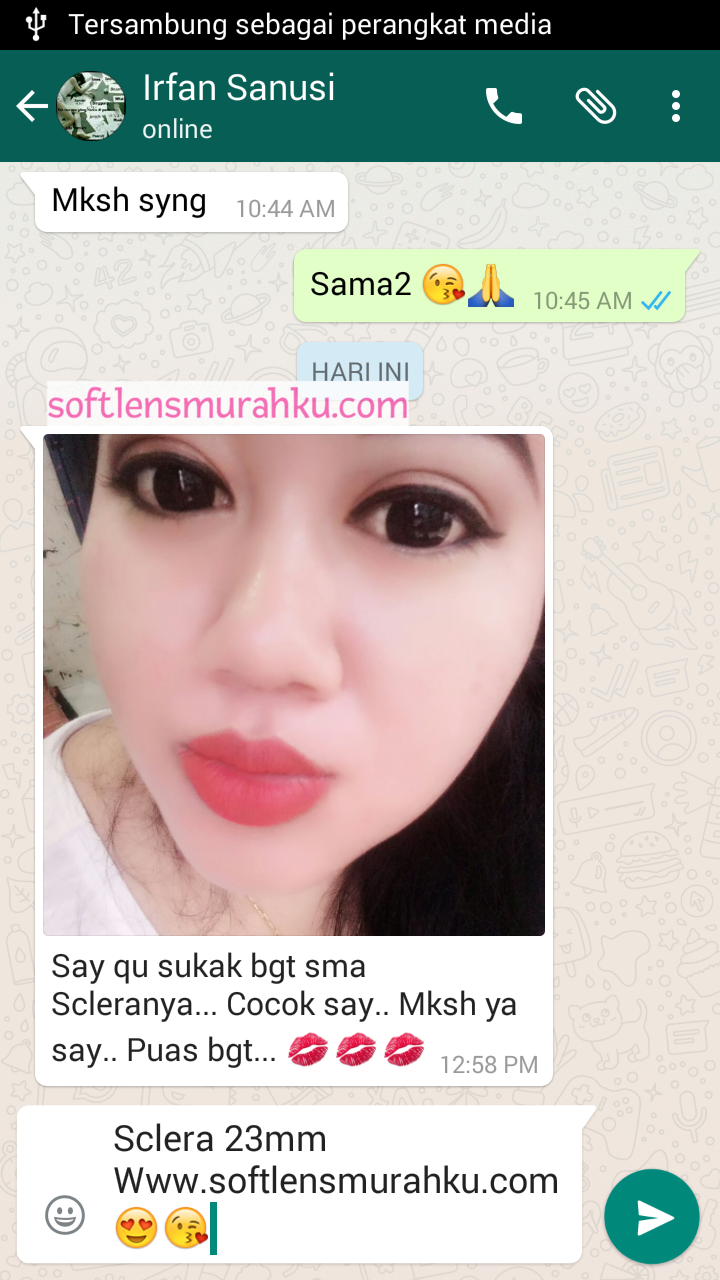Open the overflow menu
720x1280 pixels.
(676, 106)
